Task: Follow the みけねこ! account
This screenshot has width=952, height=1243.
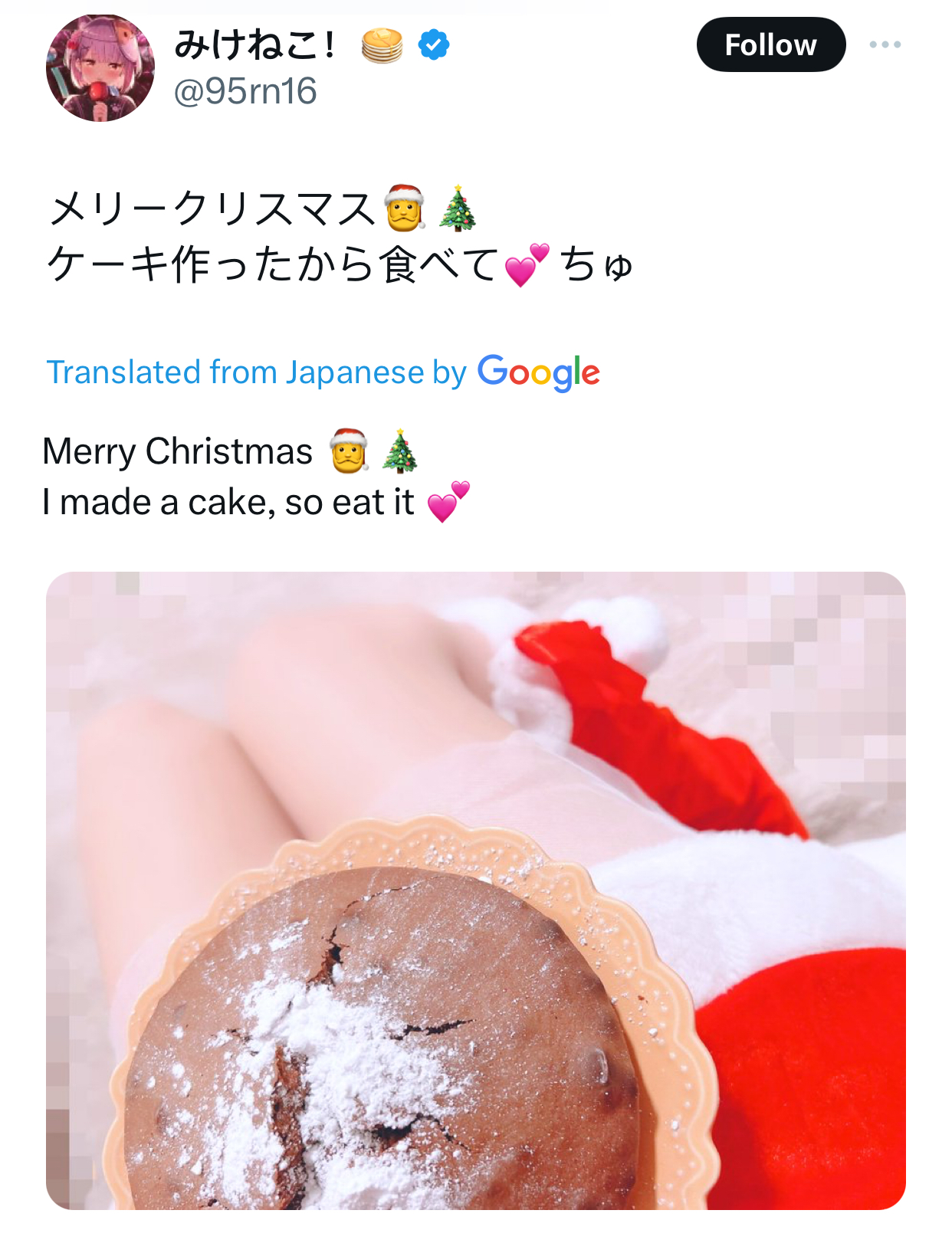Action: tap(770, 45)
